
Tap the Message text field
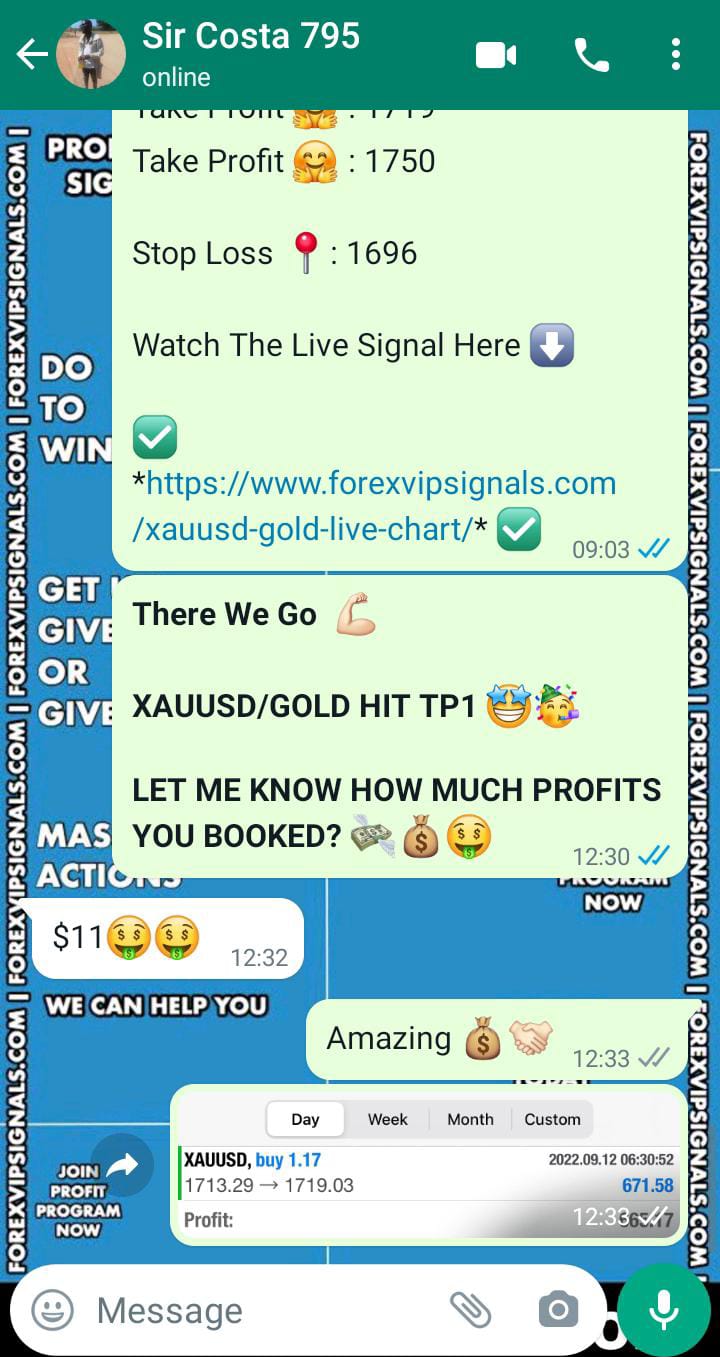(x=260, y=1310)
